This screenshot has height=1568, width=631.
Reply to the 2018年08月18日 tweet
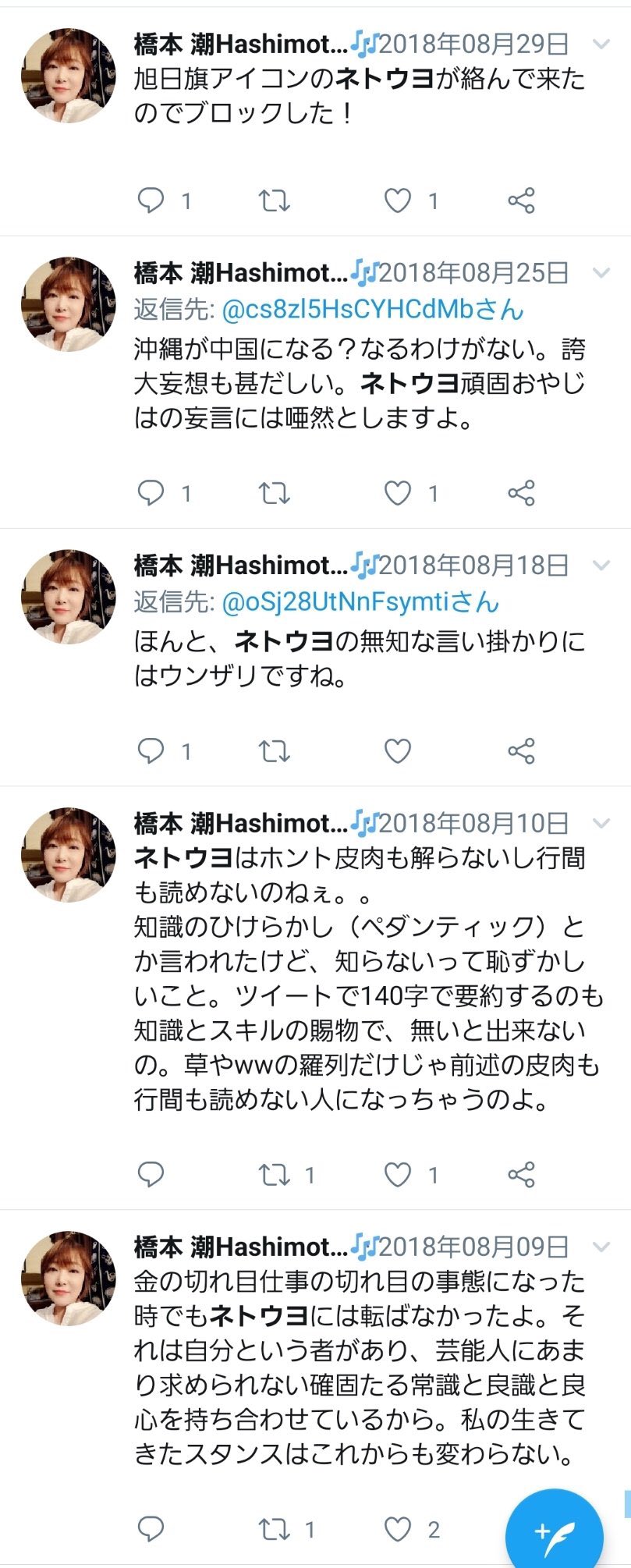coord(150,750)
